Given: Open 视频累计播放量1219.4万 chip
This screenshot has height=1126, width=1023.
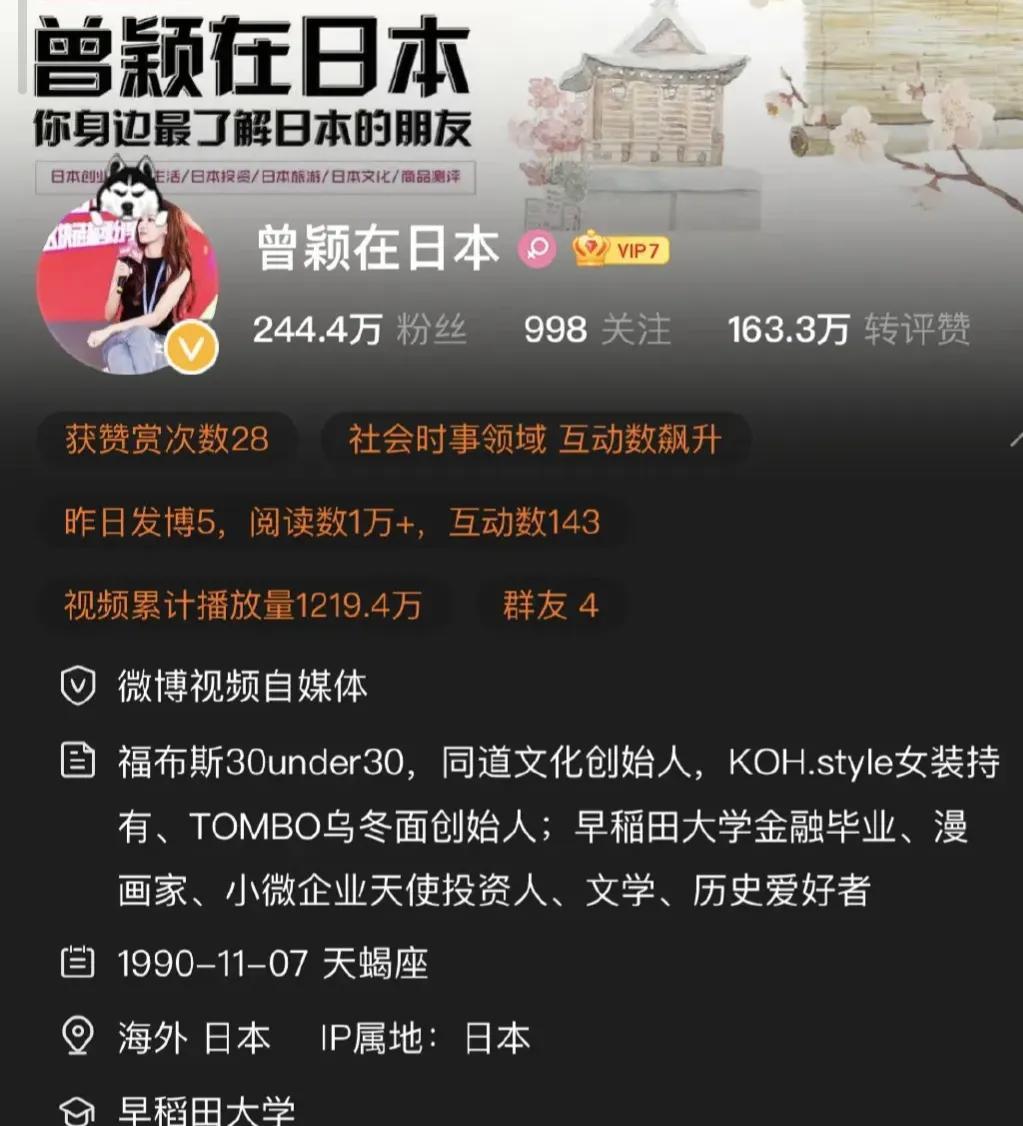Looking at the screenshot, I should 243,605.
